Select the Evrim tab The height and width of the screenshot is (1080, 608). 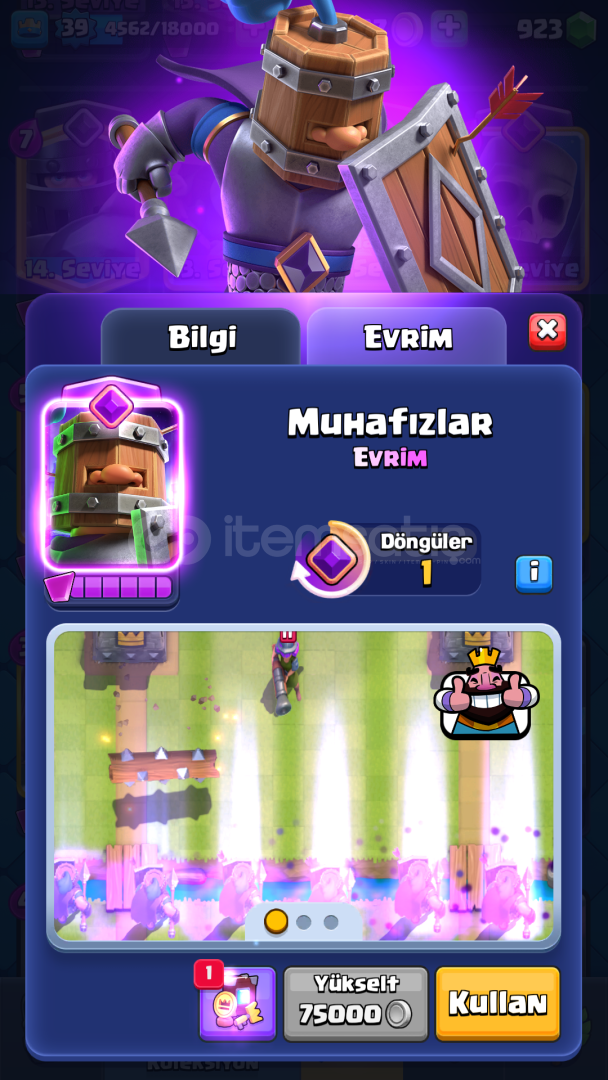coord(407,337)
